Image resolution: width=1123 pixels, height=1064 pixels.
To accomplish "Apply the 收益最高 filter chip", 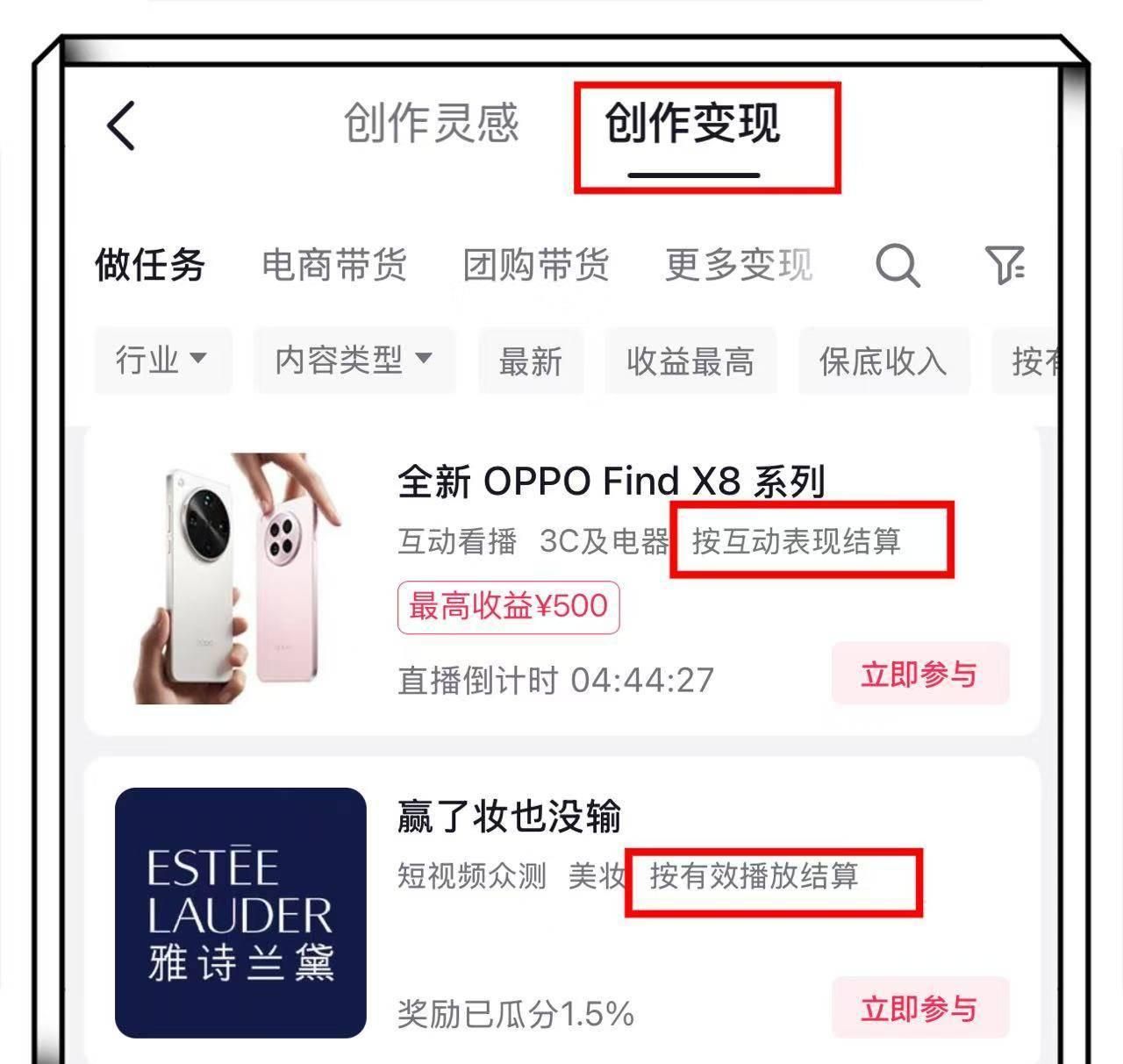I will 690,361.
